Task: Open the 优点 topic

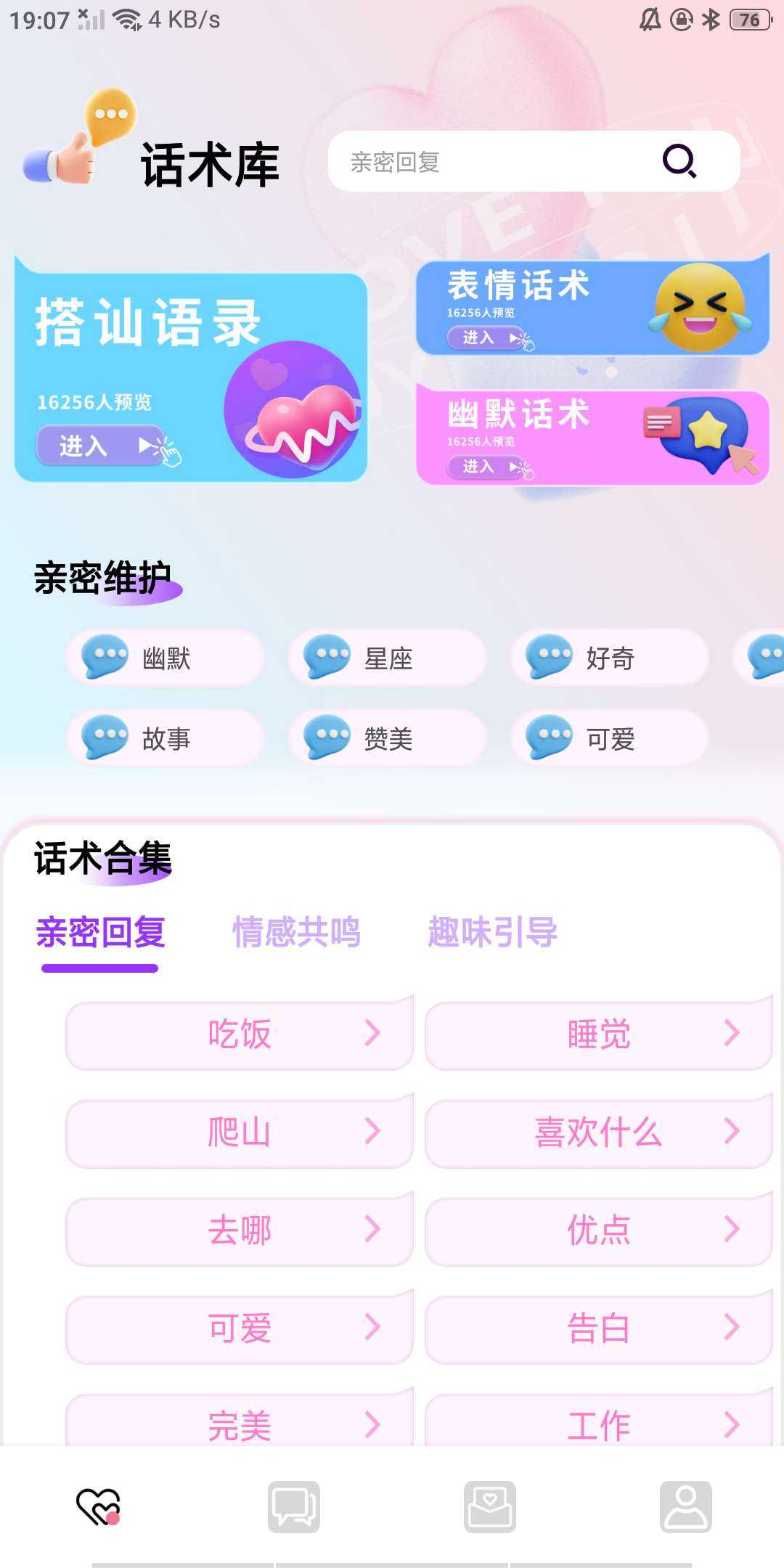Action: 598,1230
